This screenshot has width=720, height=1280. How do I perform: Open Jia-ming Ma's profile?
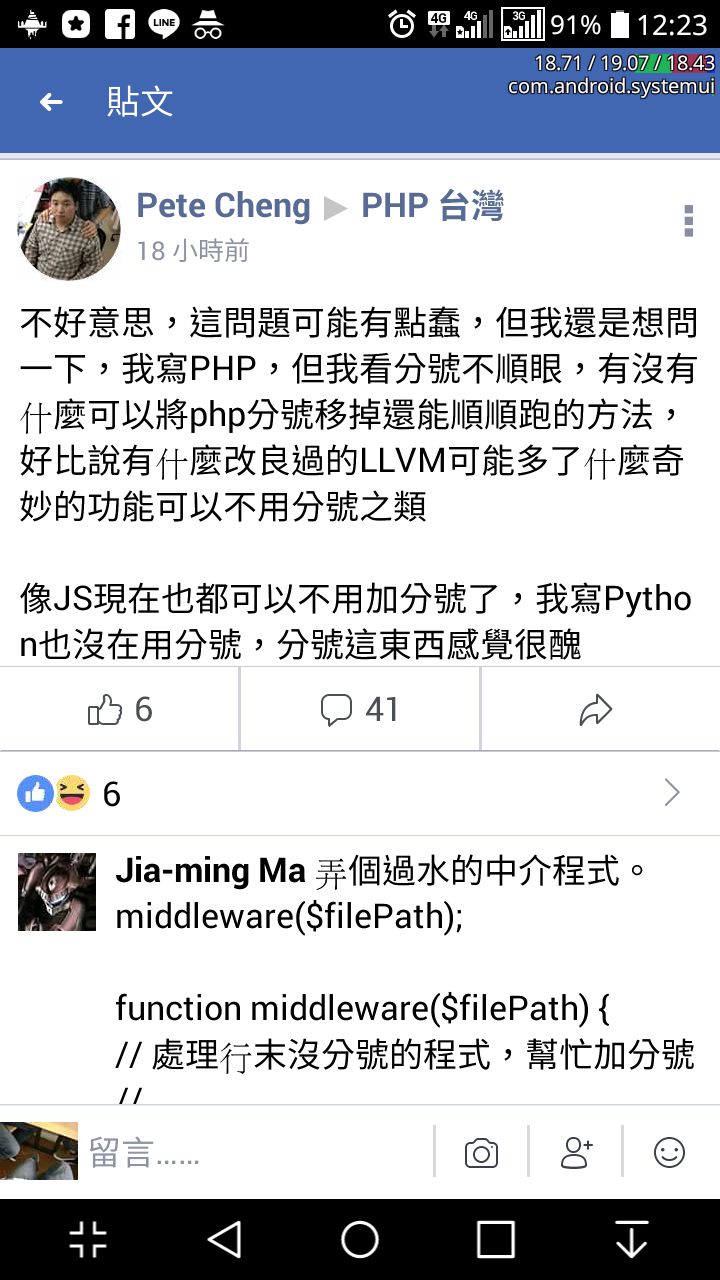(210, 872)
